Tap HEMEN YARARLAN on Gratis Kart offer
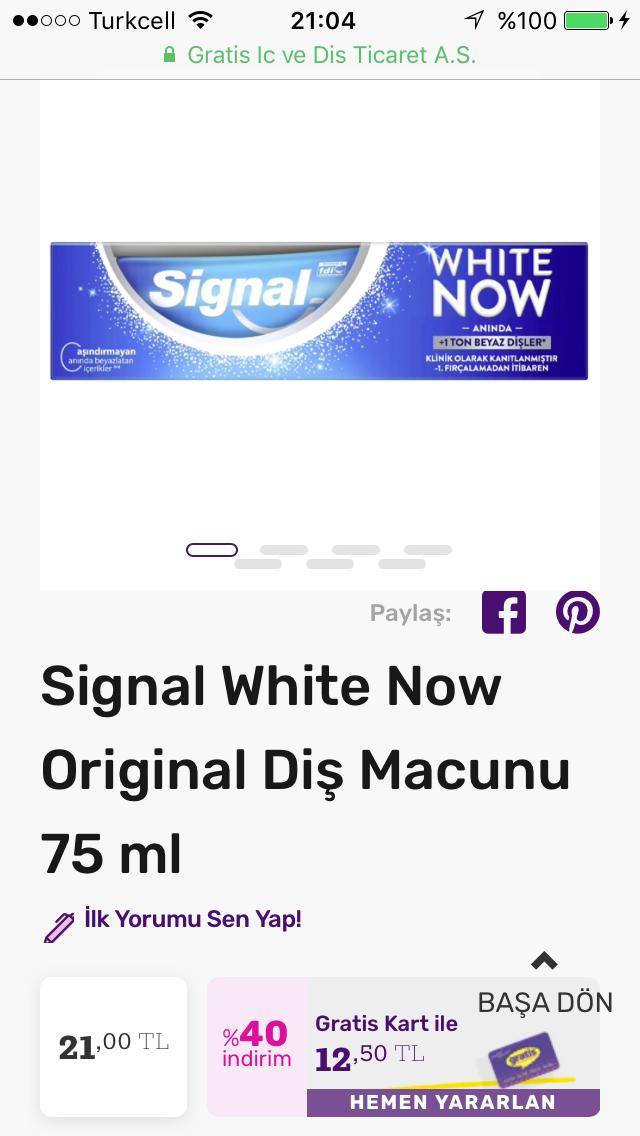 (453, 1102)
